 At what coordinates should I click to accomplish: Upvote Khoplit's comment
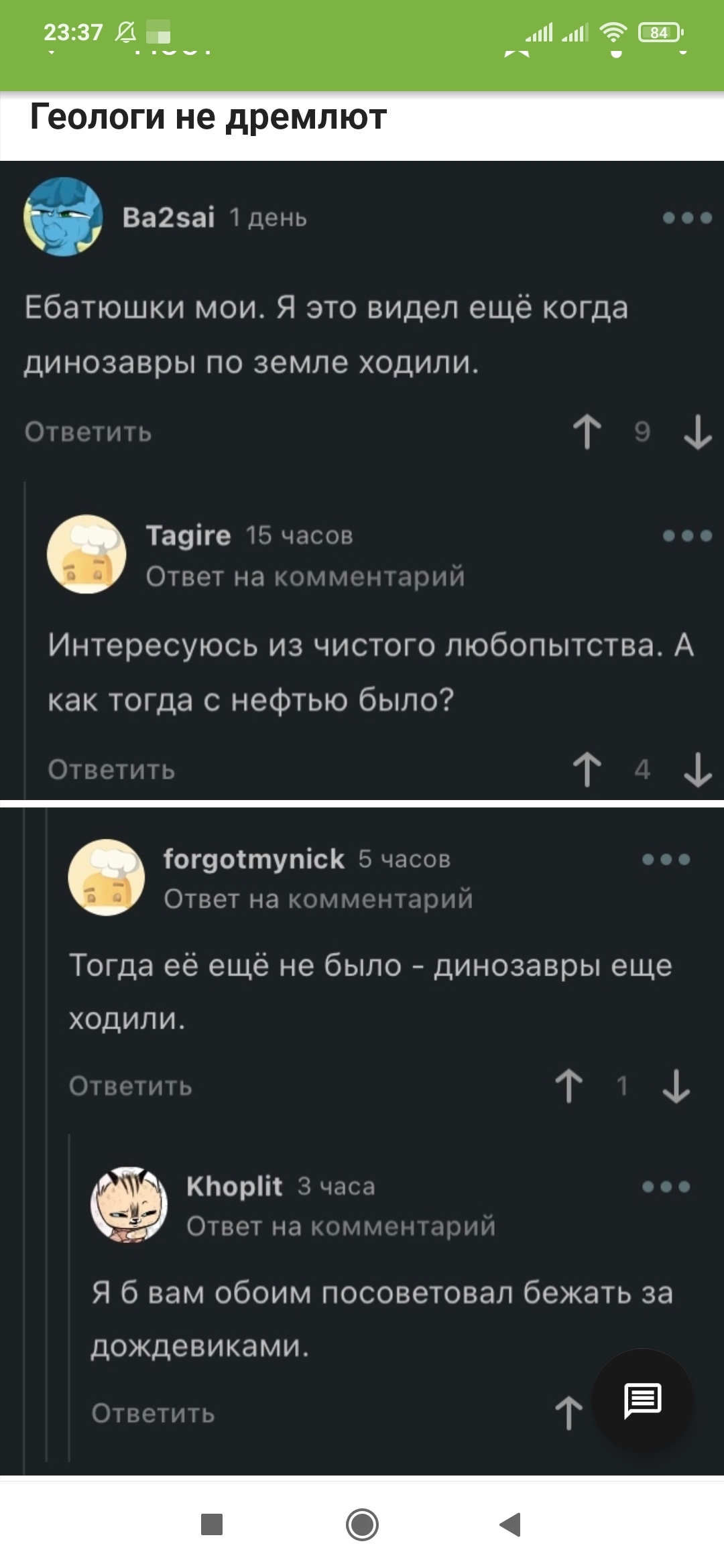pyautogui.click(x=569, y=1413)
